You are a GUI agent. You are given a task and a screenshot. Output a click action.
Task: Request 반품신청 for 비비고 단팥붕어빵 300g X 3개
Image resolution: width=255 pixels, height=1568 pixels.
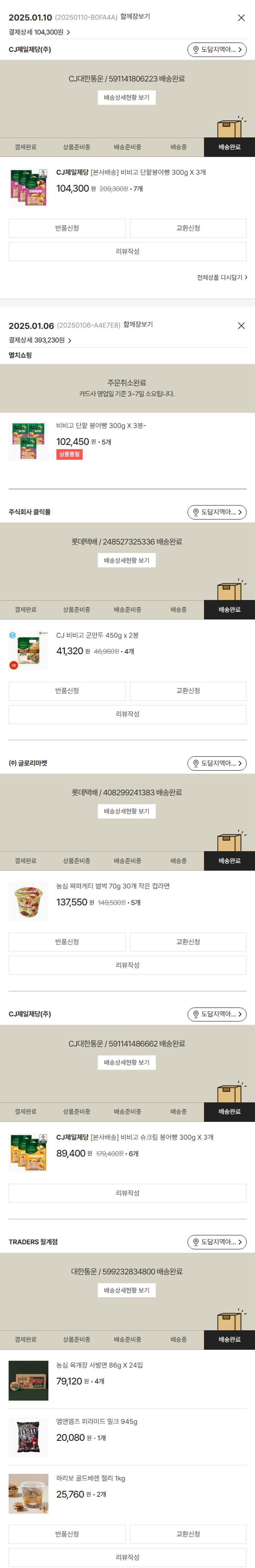click(67, 228)
